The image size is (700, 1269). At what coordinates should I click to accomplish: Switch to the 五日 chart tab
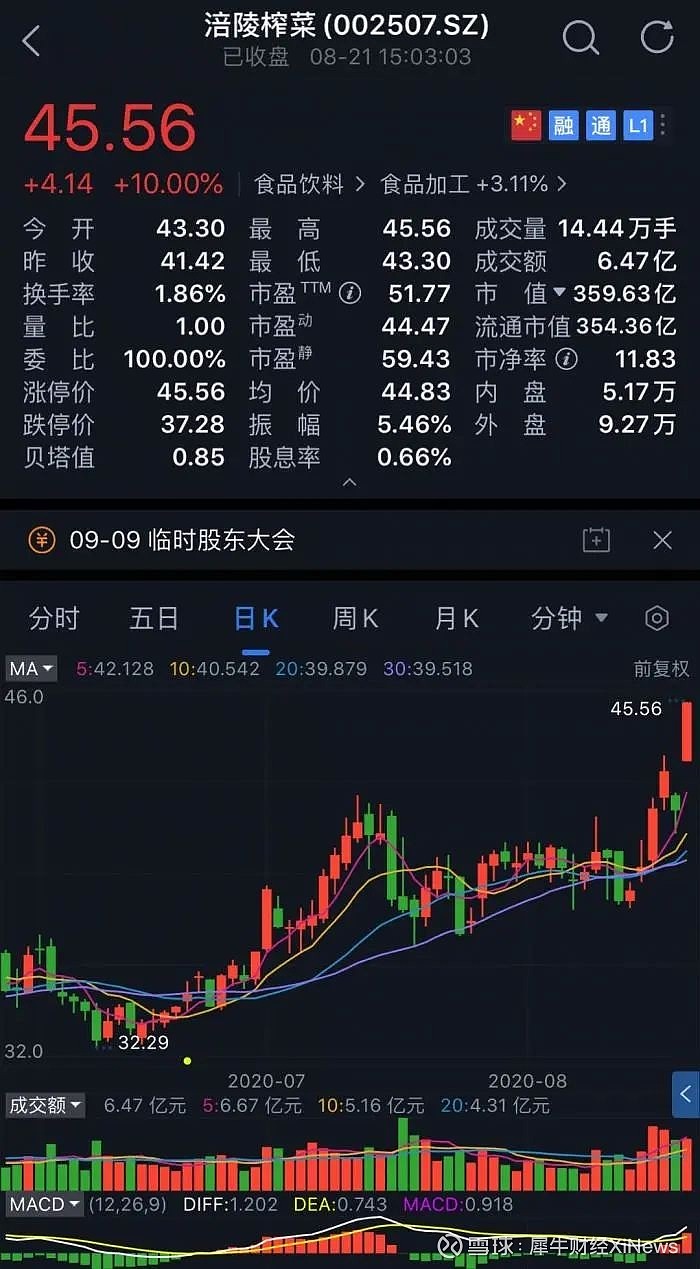click(x=154, y=619)
